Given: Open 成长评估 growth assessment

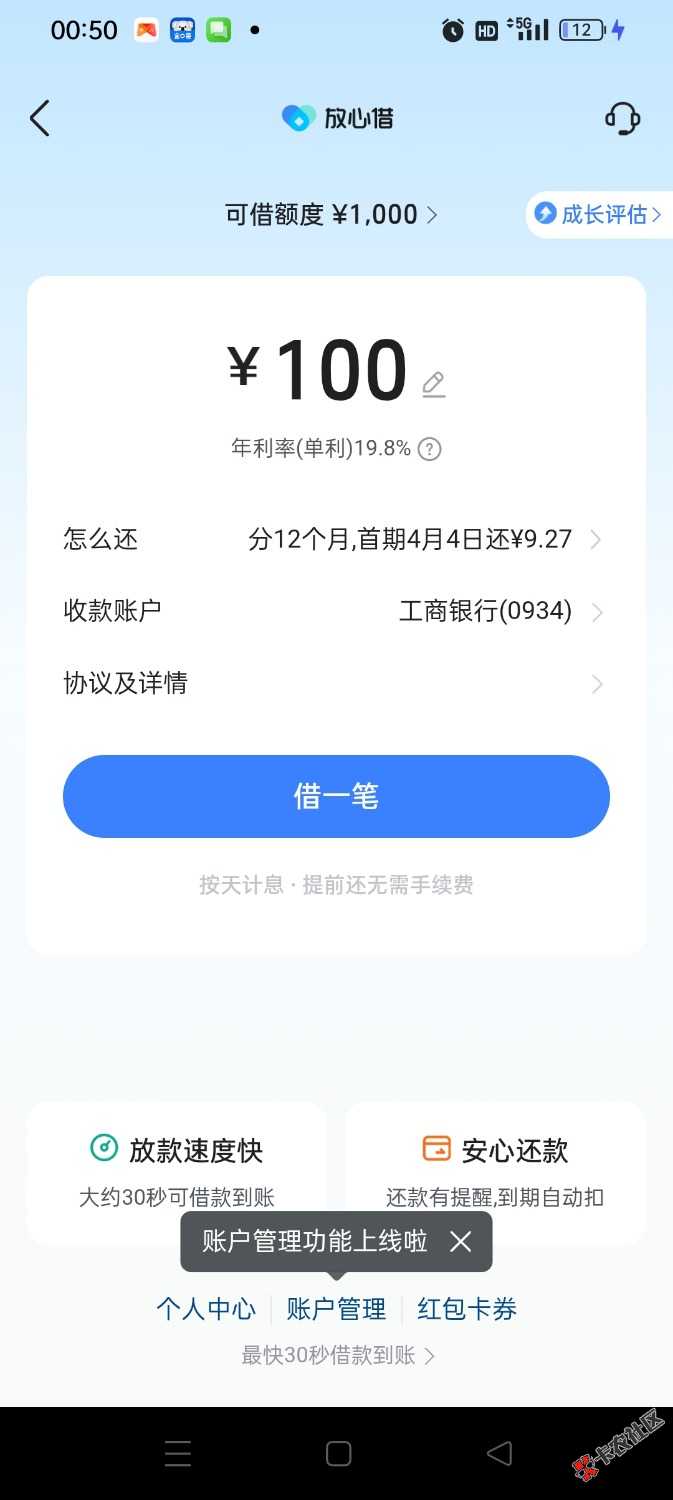Looking at the screenshot, I should [x=599, y=214].
